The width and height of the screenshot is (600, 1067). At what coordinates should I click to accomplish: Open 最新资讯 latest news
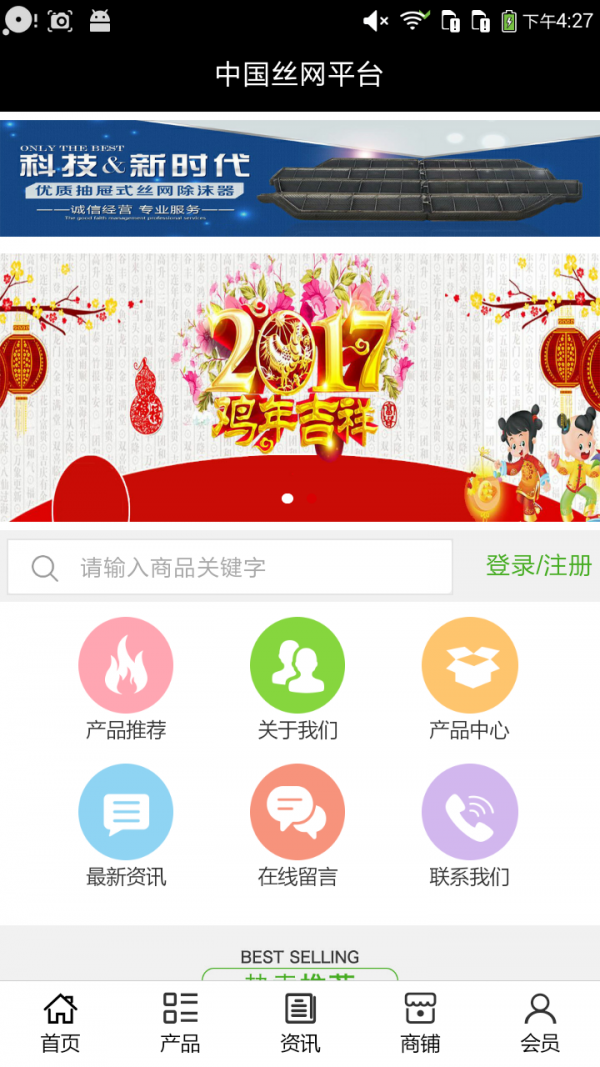(x=126, y=813)
